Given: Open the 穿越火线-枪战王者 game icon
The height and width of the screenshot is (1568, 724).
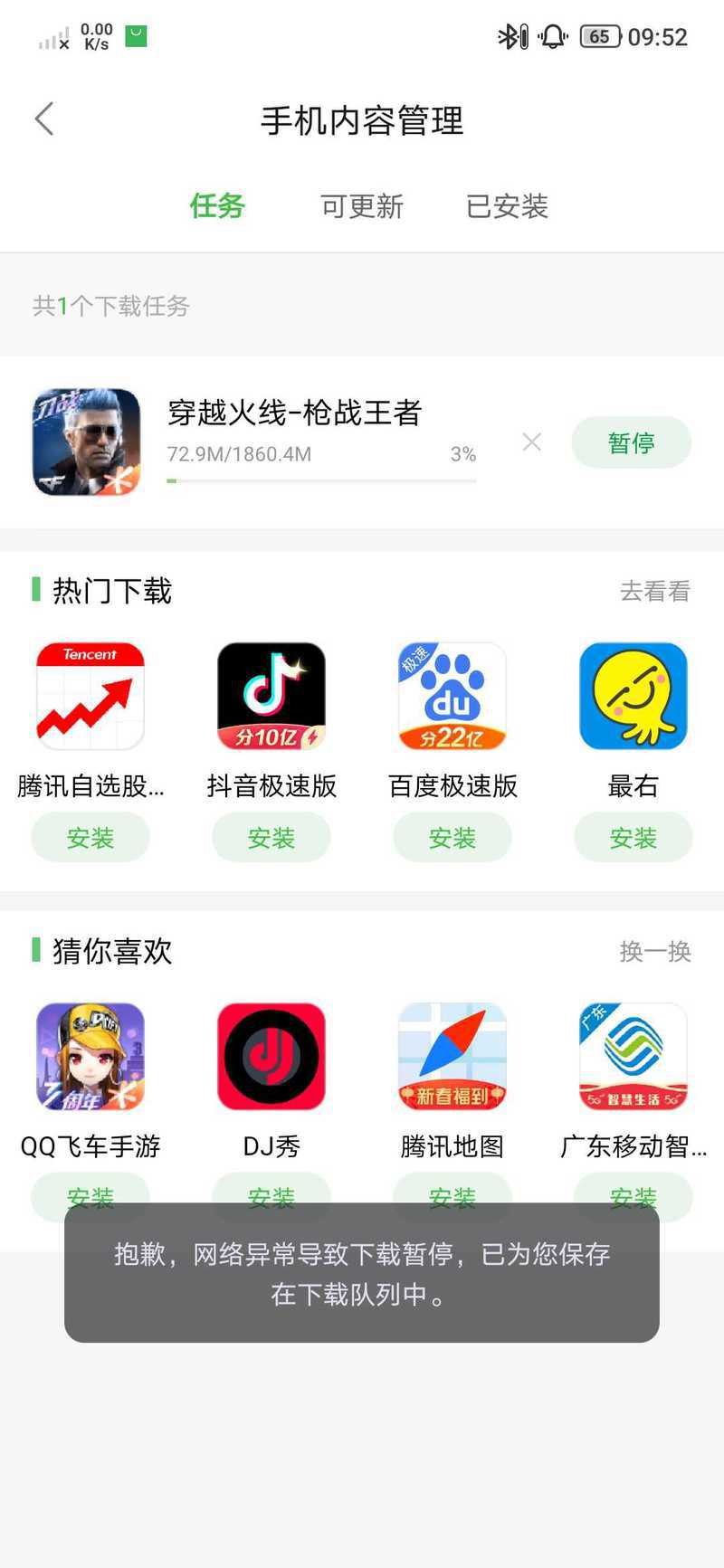Looking at the screenshot, I should point(87,442).
